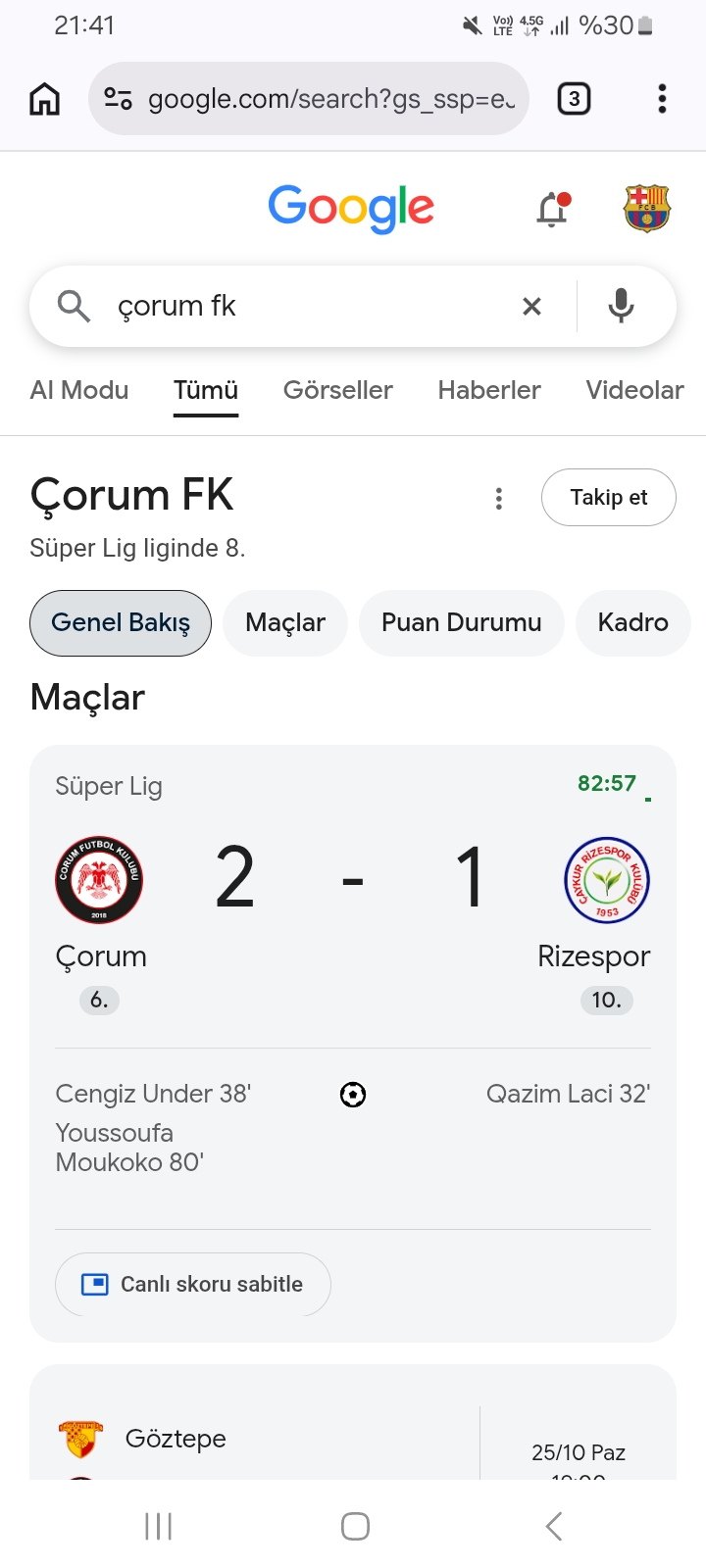Pin live score with Canlı skoru sabitle
The height and width of the screenshot is (1568, 706).
pyautogui.click(x=193, y=1285)
